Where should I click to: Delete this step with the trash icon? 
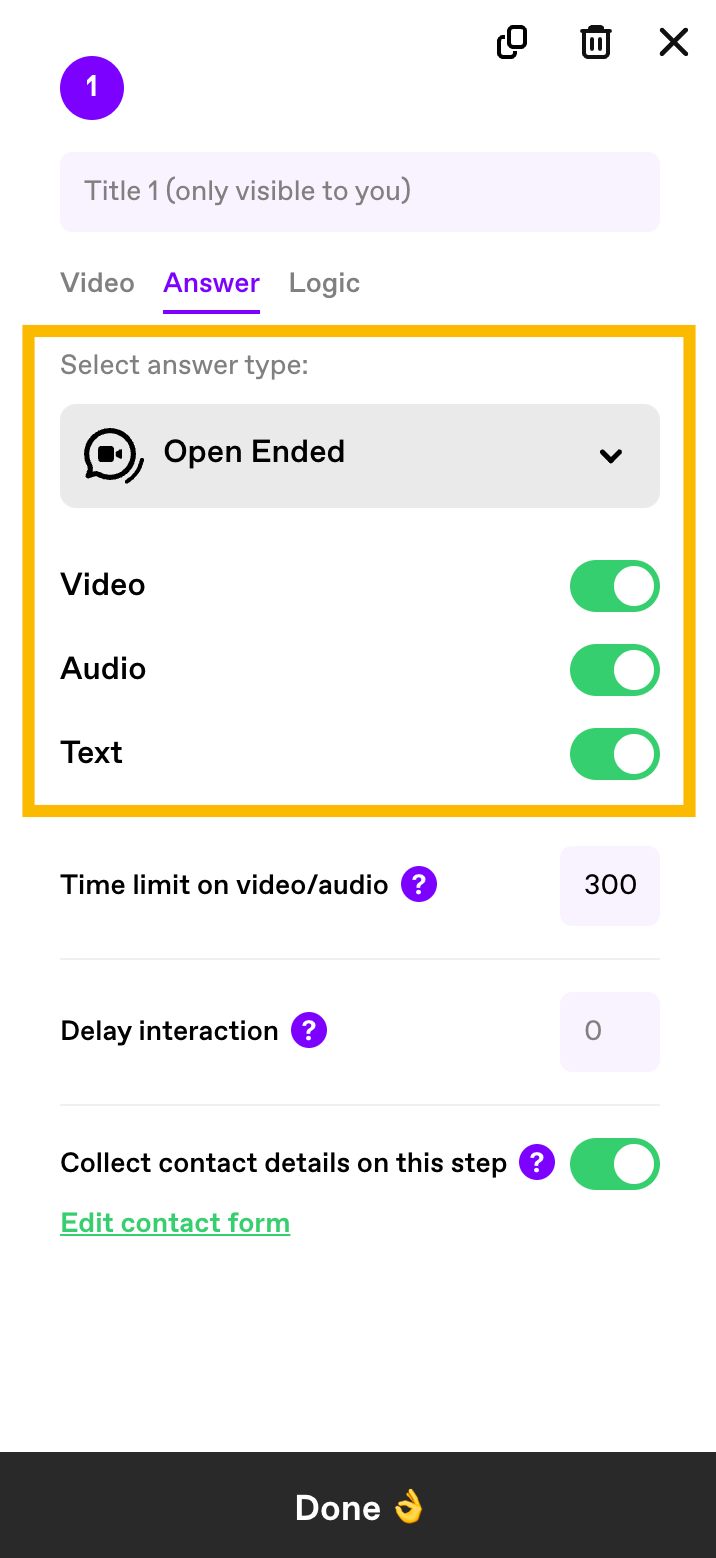pos(596,42)
